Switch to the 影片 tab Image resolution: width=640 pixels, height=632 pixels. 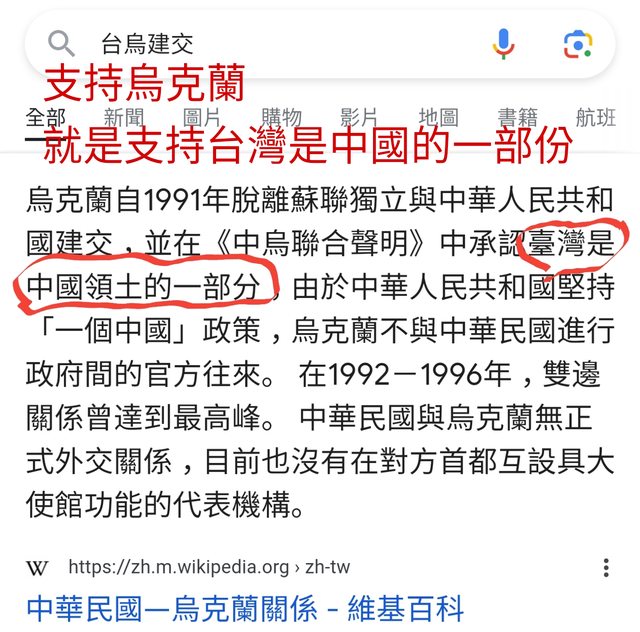coord(360,117)
